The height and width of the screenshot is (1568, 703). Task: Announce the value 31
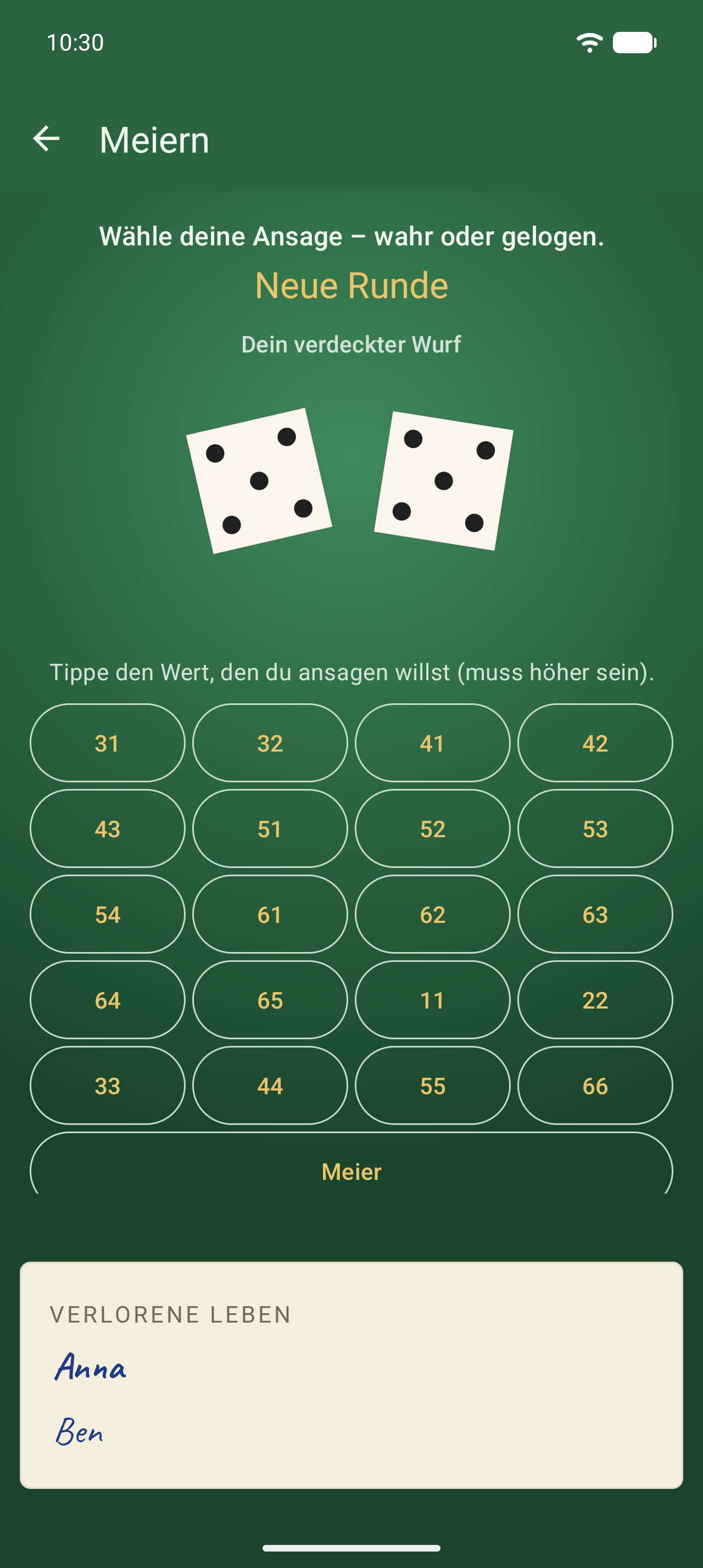pyautogui.click(x=108, y=743)
